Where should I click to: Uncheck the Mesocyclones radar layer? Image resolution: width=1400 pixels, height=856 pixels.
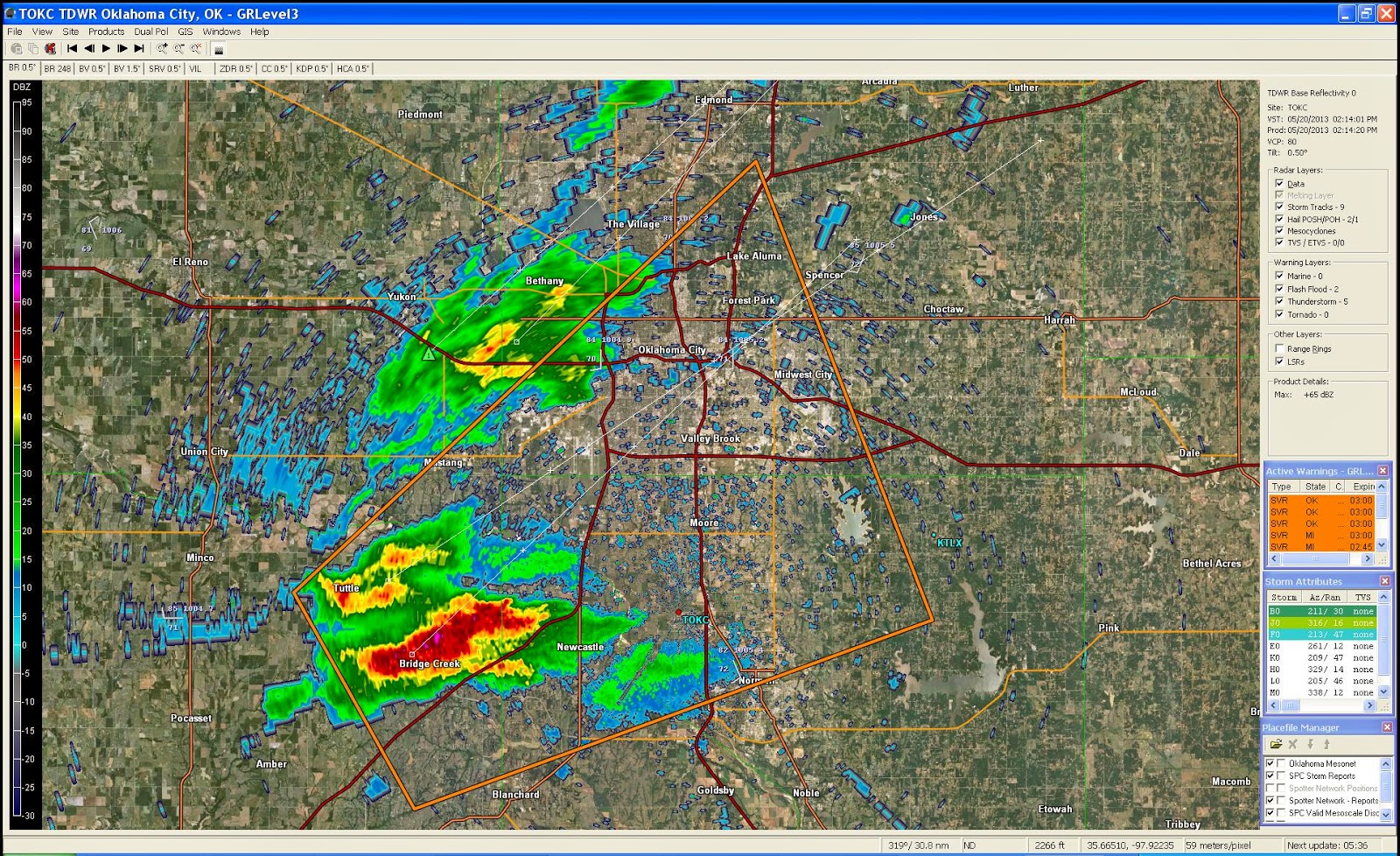1279,231
